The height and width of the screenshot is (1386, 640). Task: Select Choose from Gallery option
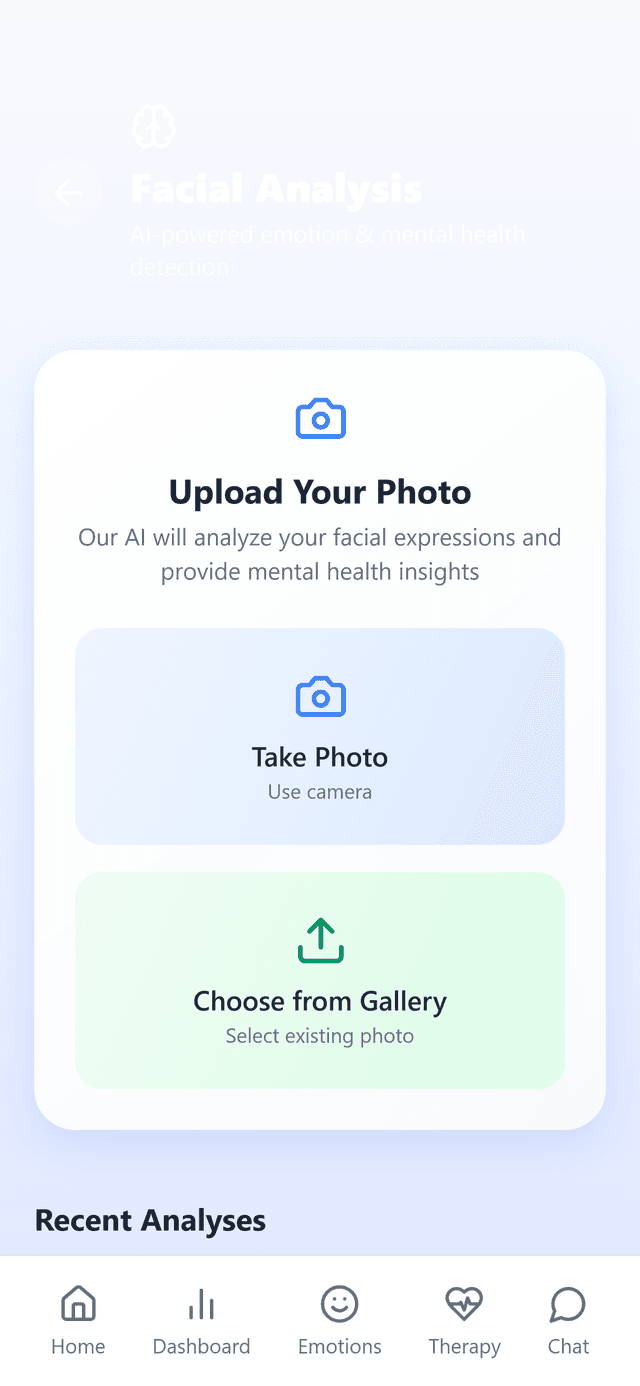click(320, 980)
